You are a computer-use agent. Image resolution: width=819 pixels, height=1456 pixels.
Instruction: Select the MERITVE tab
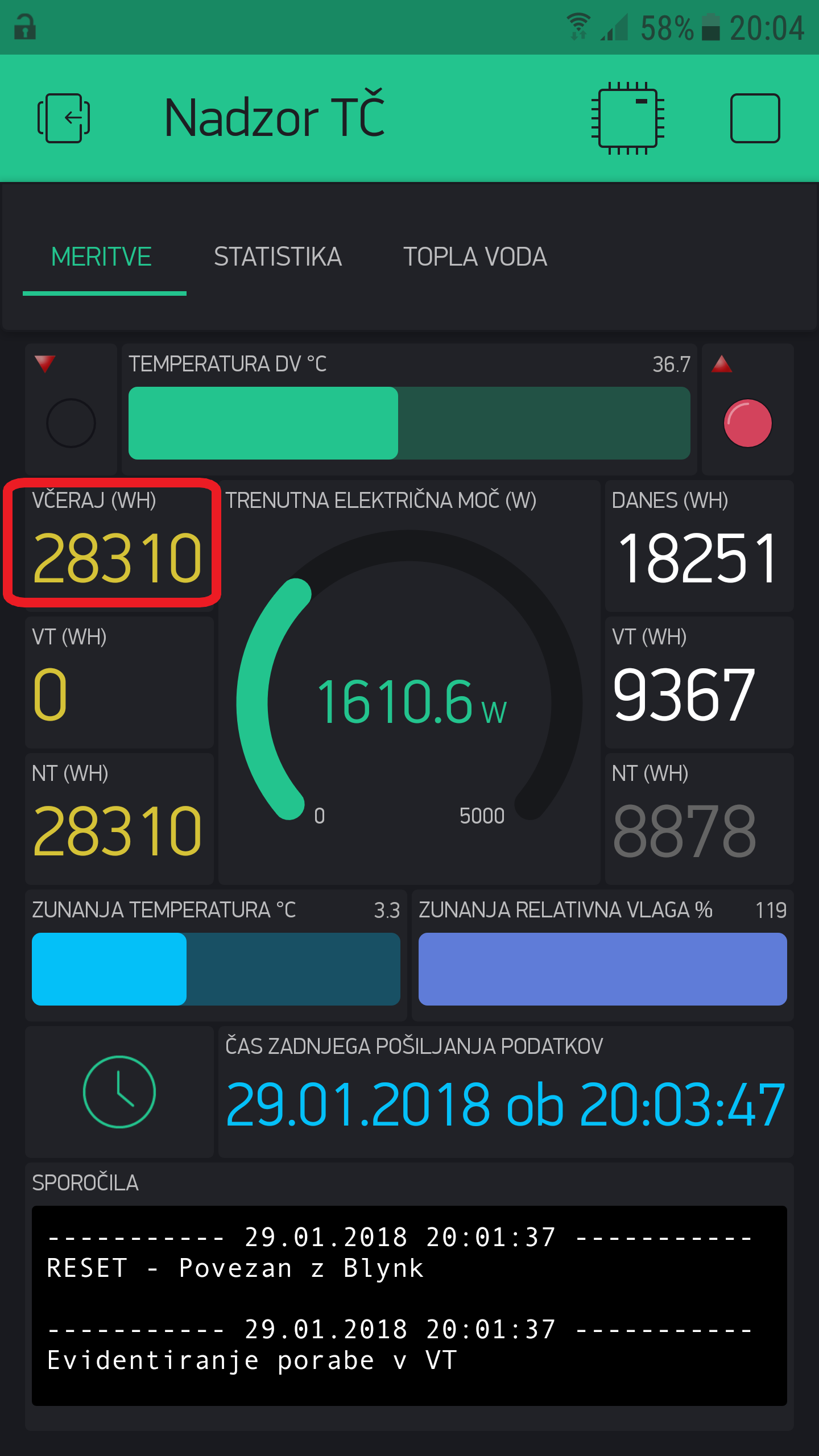(x=101, y=257)
